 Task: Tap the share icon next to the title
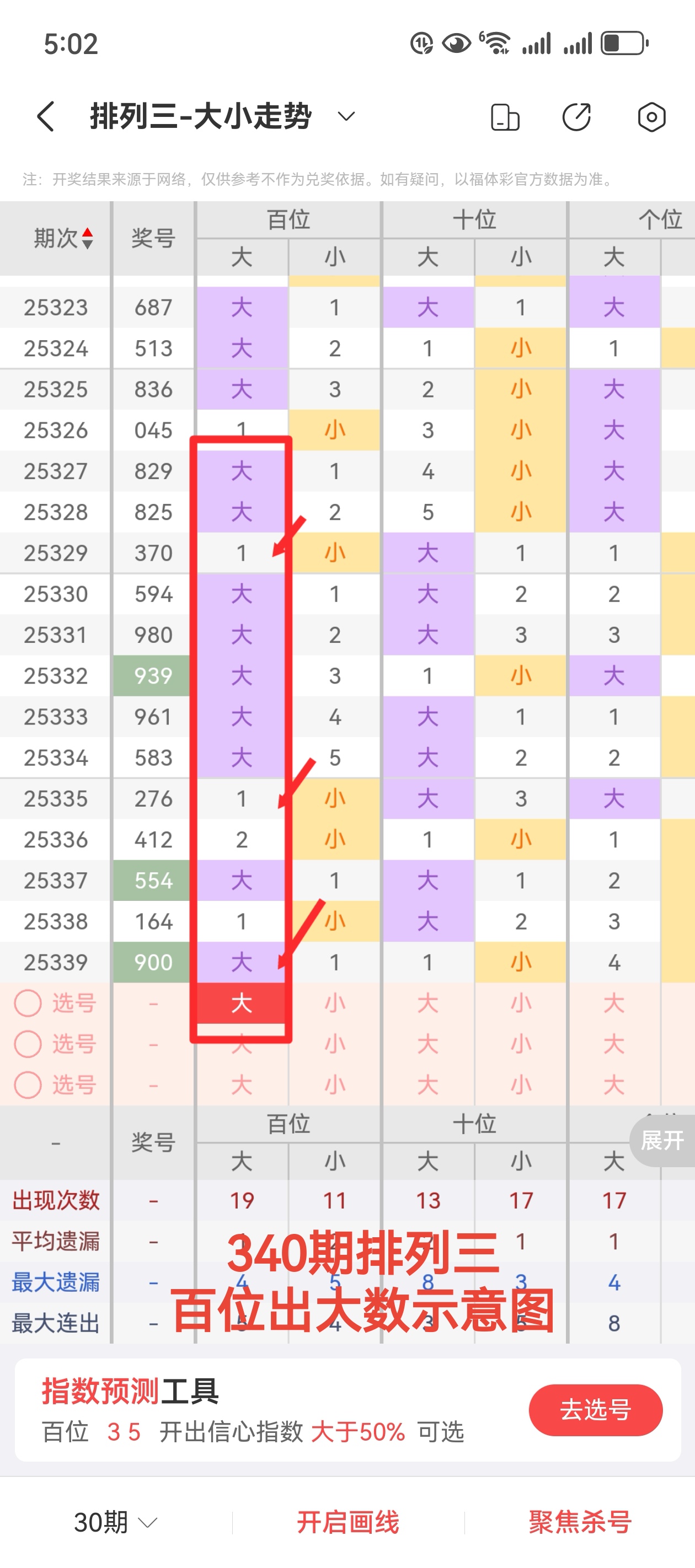click(x=578, y=117)
